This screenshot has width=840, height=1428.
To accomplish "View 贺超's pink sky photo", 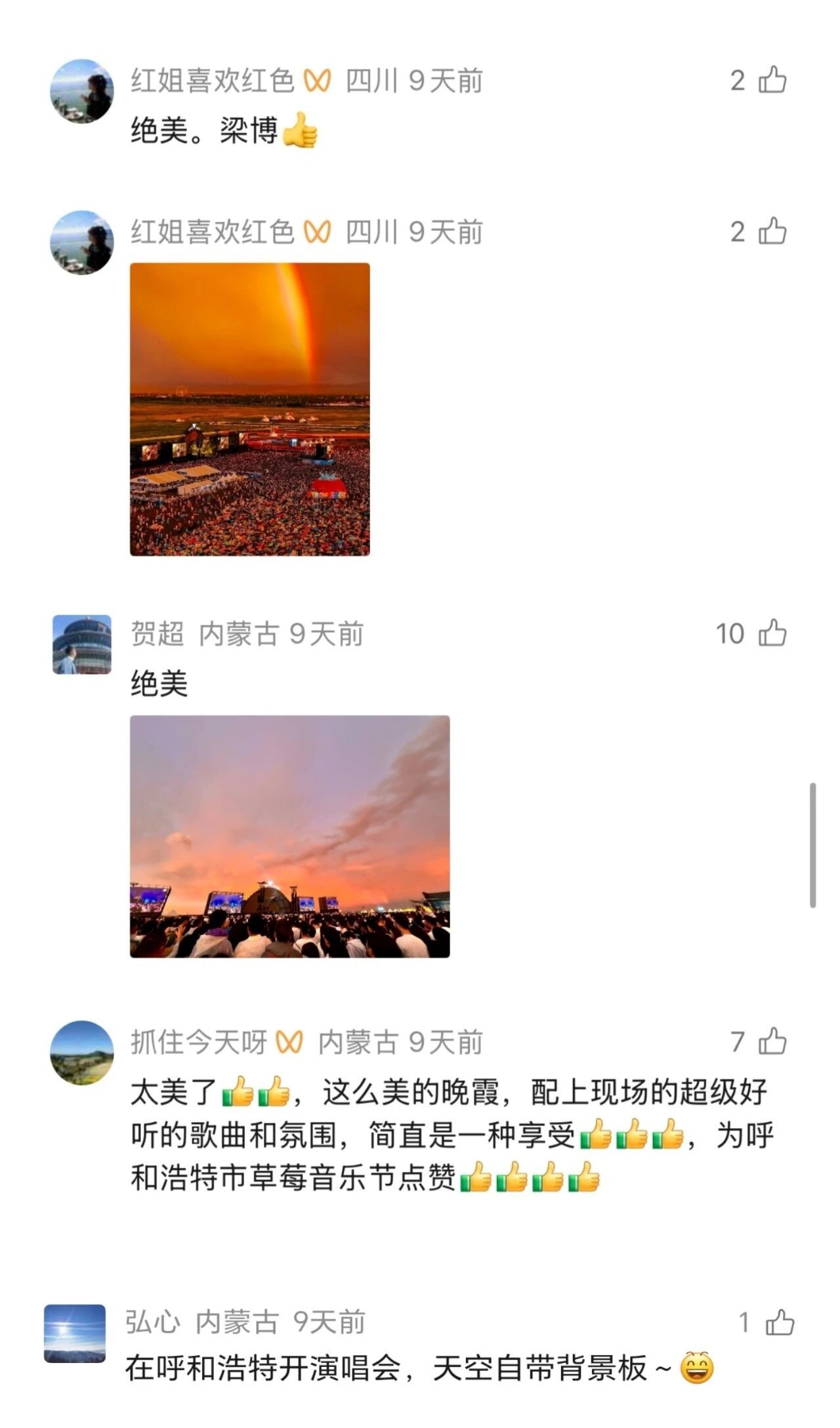I will click(x=290, y=836).
